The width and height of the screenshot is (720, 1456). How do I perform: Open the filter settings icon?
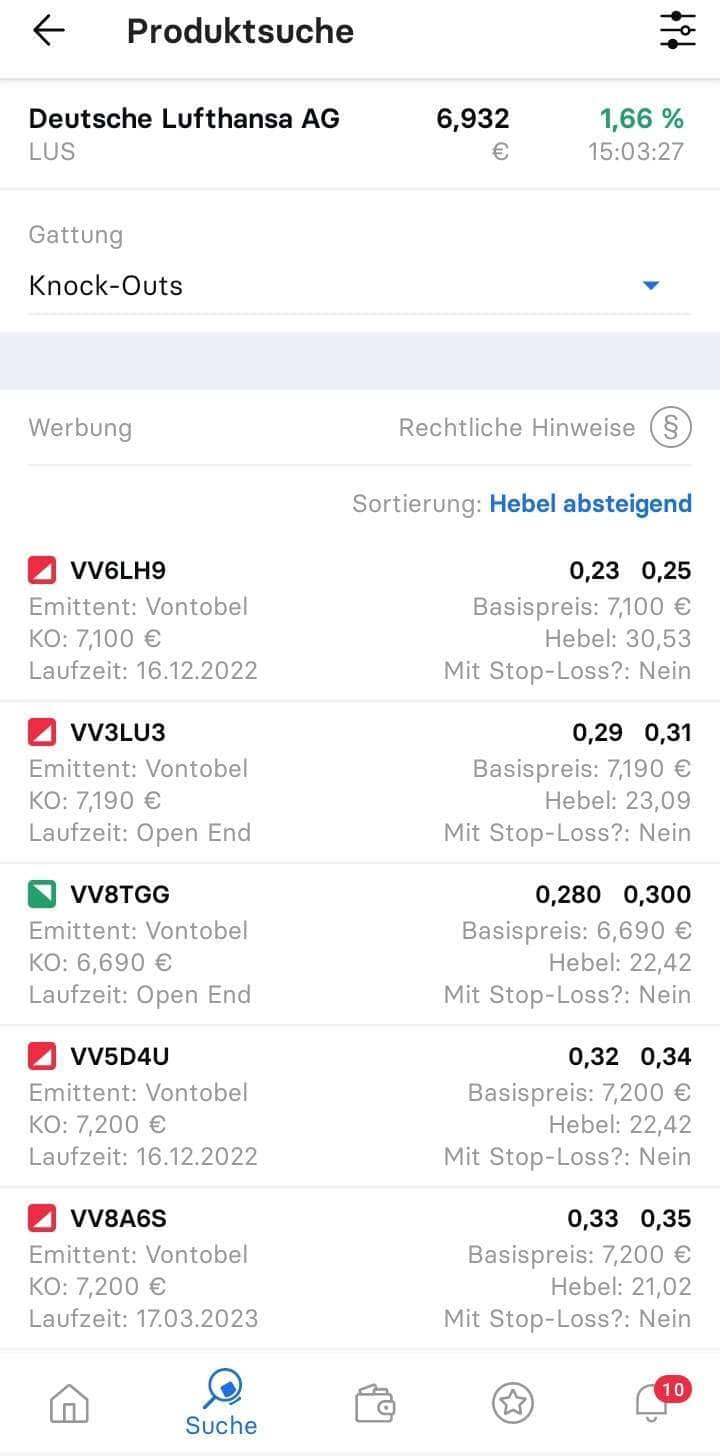coord(677,31)
